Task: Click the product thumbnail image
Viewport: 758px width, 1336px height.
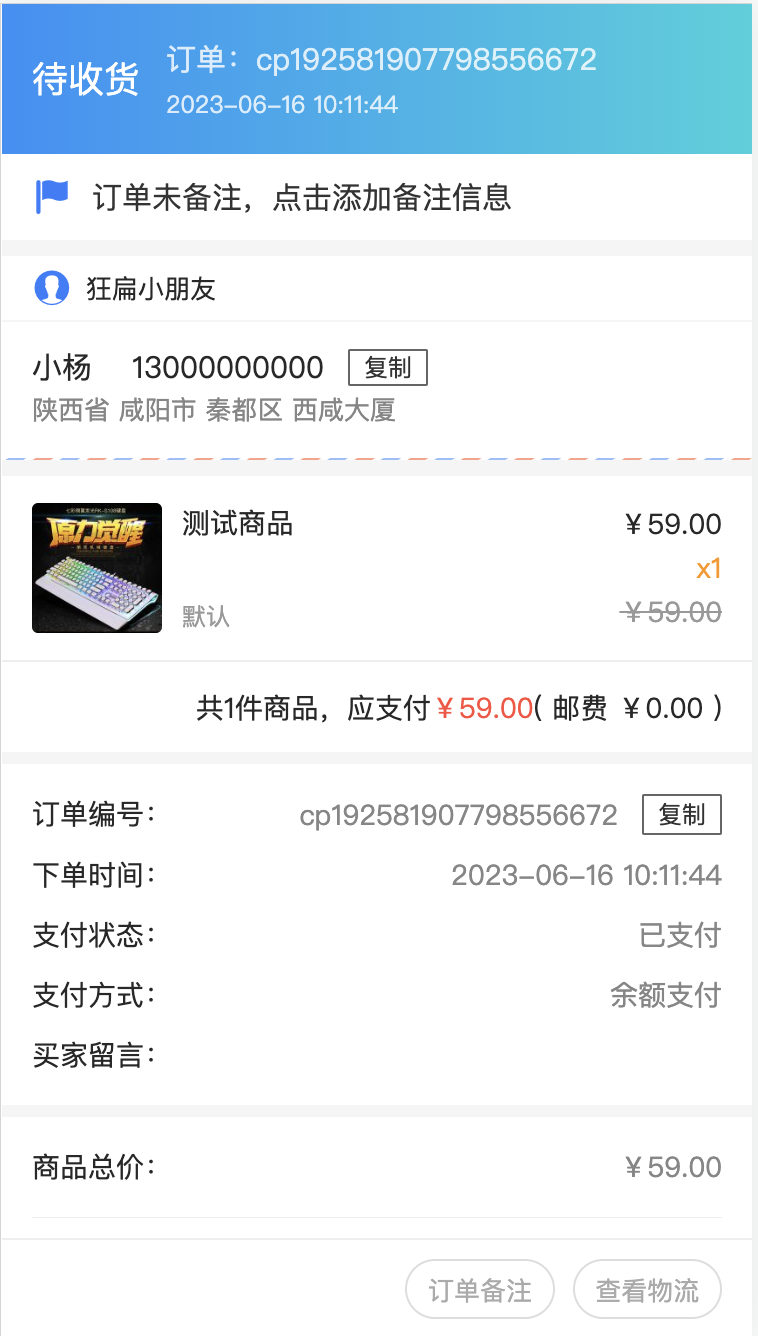Action: point(96,568)
